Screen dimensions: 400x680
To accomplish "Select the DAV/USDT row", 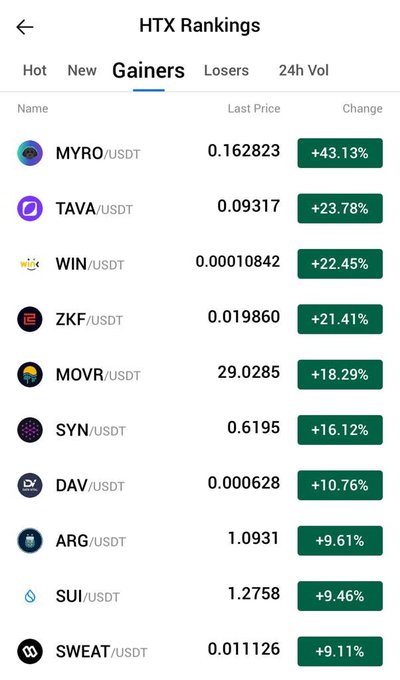I will click(200, 485).
